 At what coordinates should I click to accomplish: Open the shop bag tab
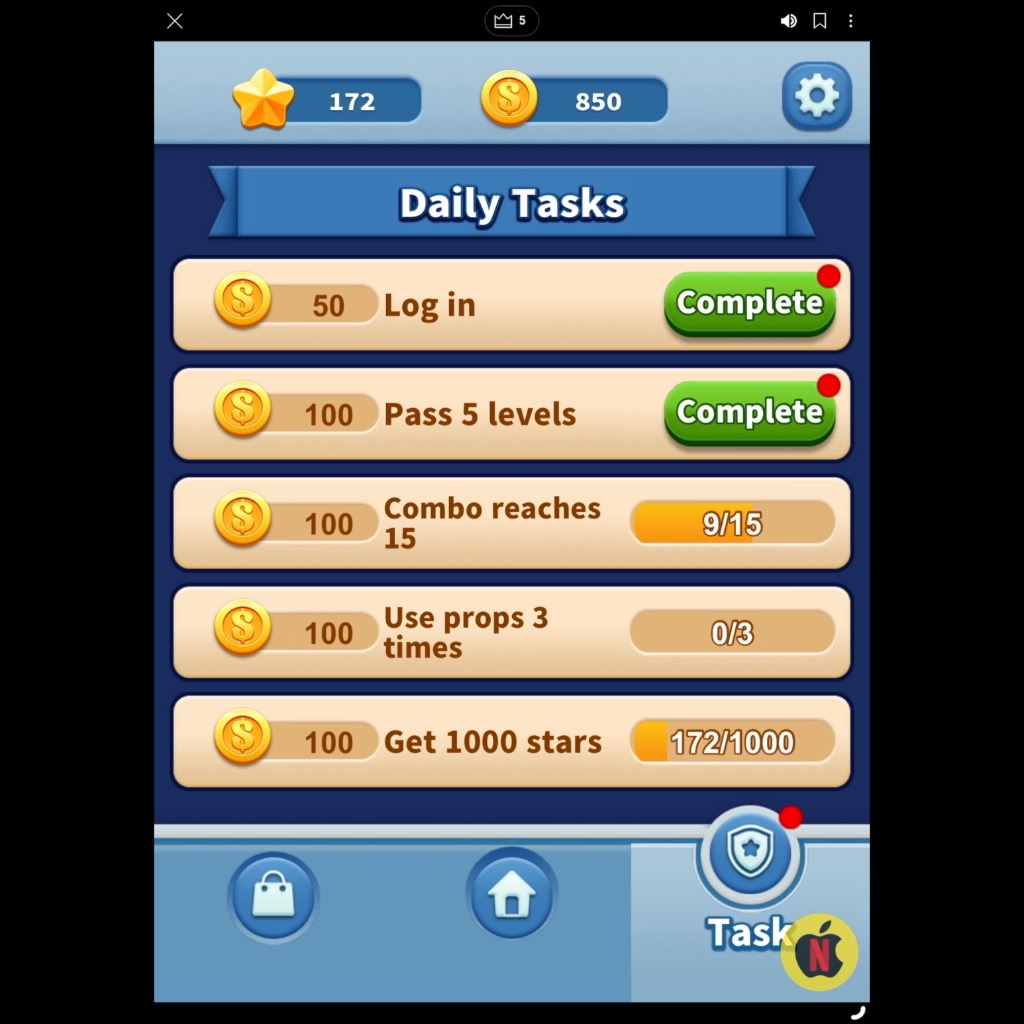click(x=273, y=895)
